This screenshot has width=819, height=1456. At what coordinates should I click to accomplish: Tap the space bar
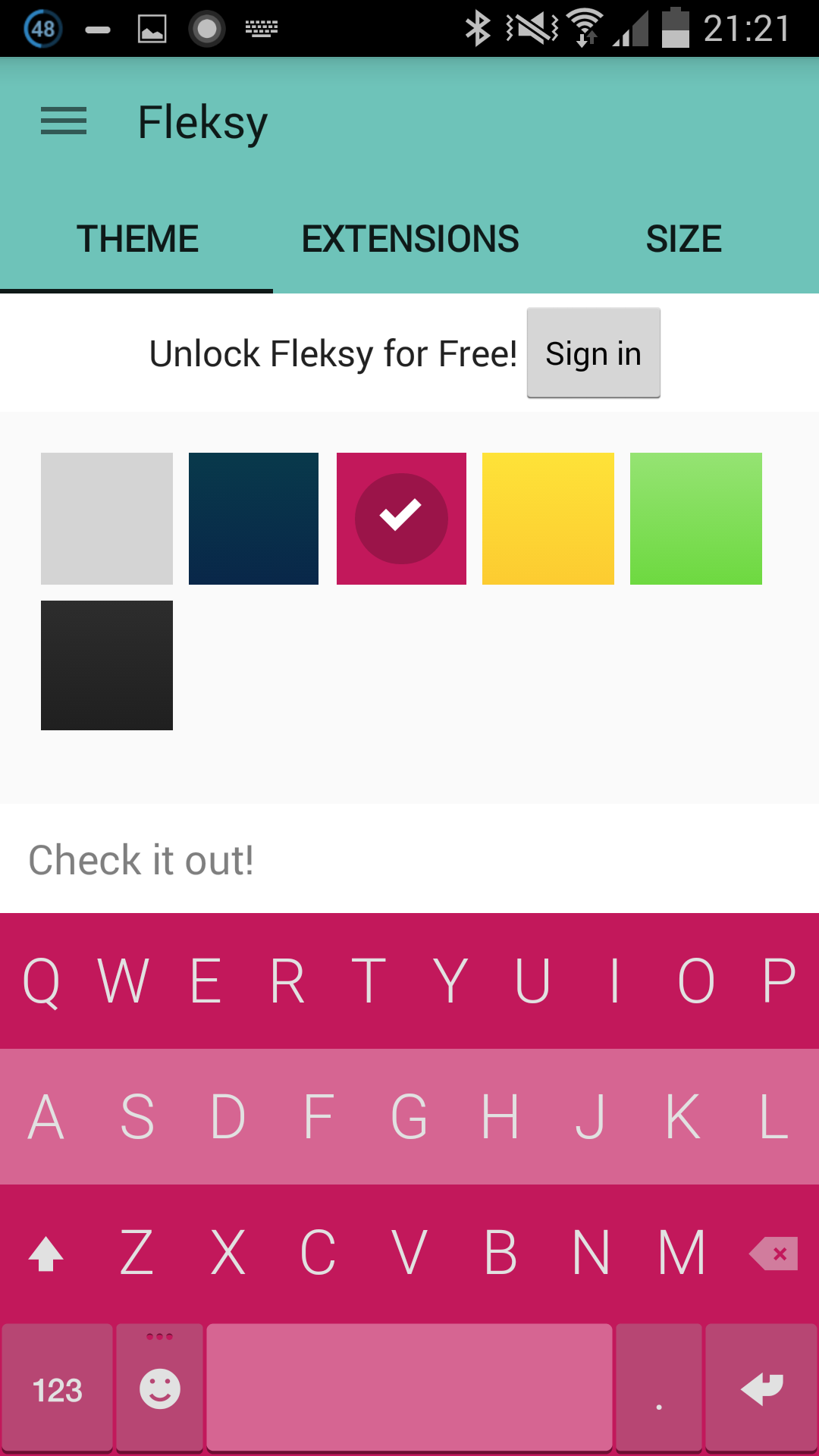409,1388
